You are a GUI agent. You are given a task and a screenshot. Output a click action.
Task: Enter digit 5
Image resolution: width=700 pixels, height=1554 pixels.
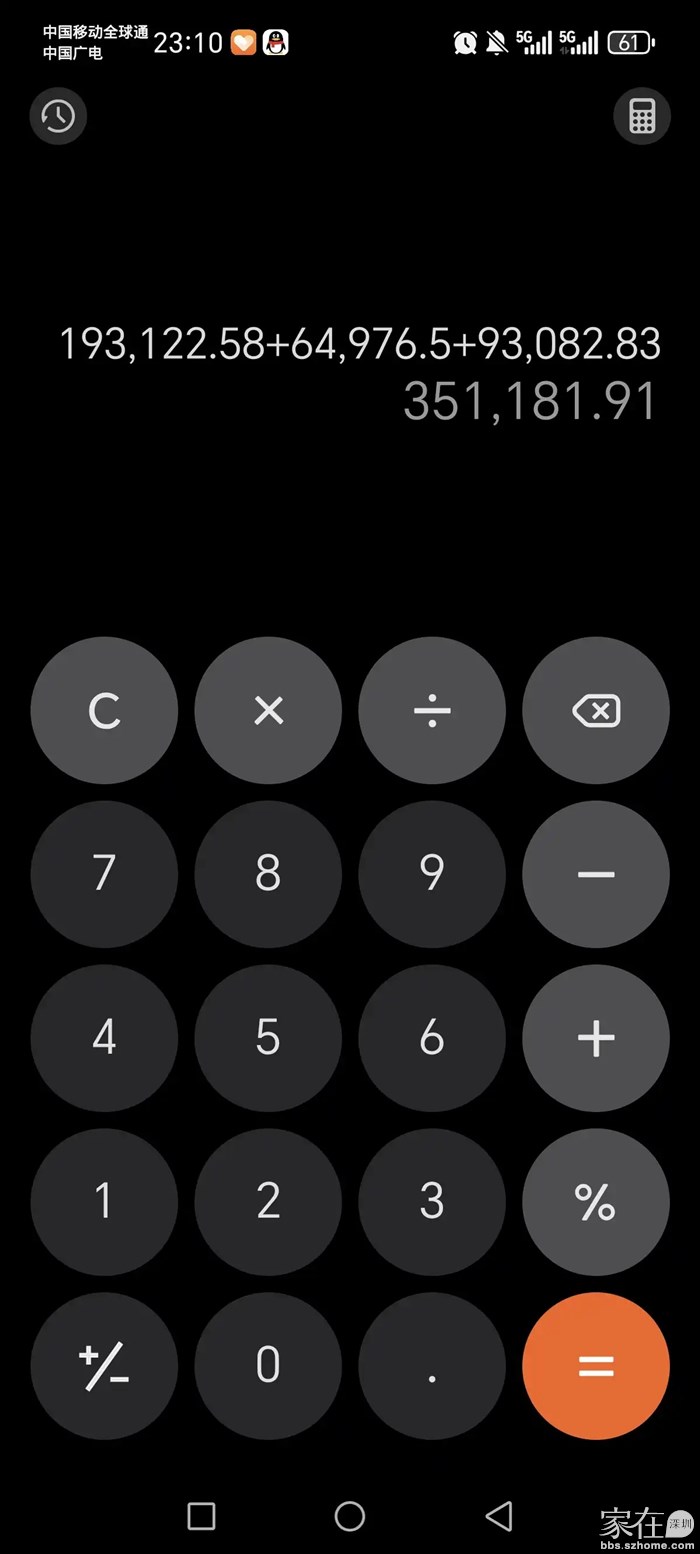(x=268, y=1038)
